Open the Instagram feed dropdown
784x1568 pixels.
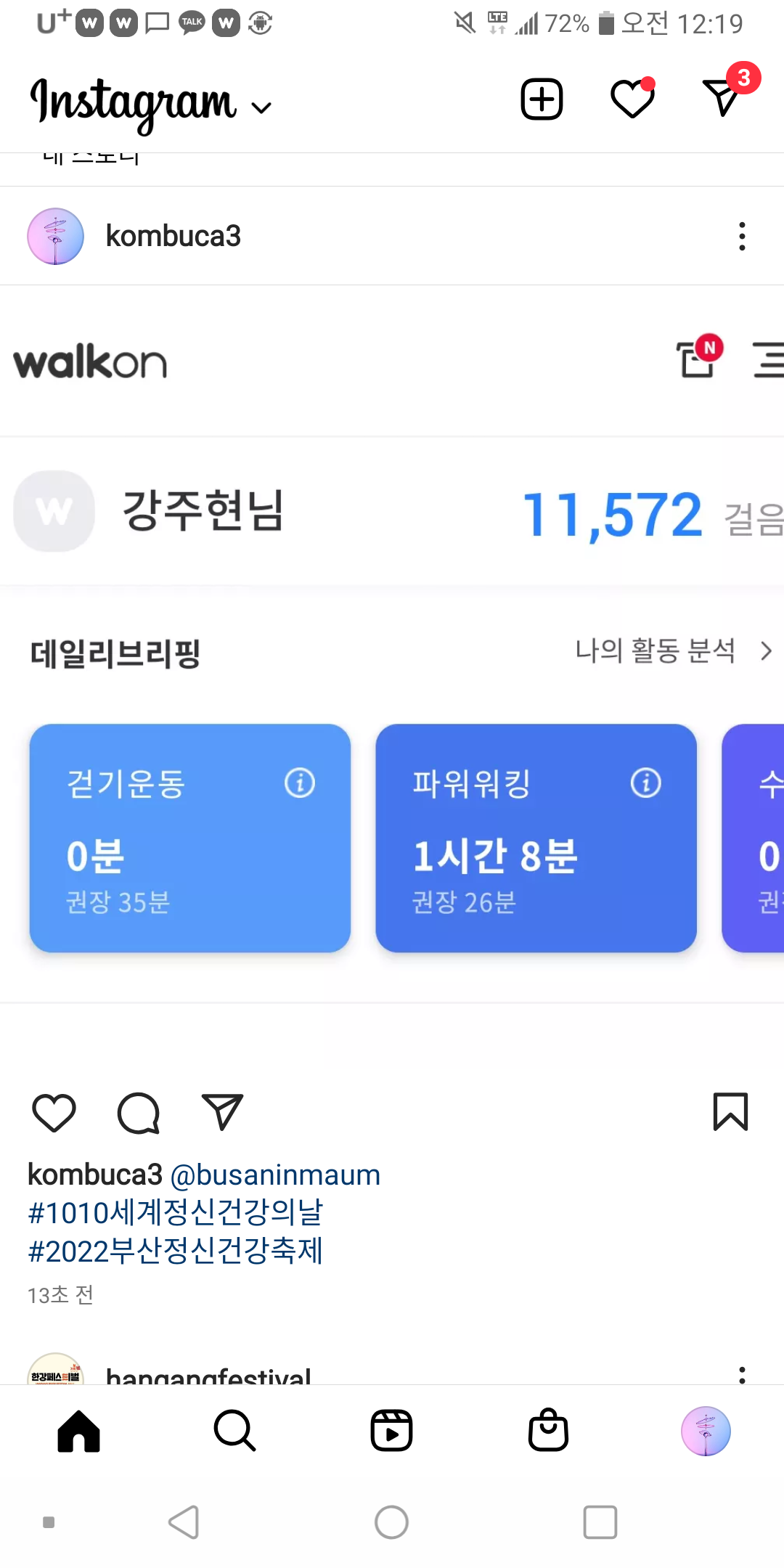click(261, 107)
